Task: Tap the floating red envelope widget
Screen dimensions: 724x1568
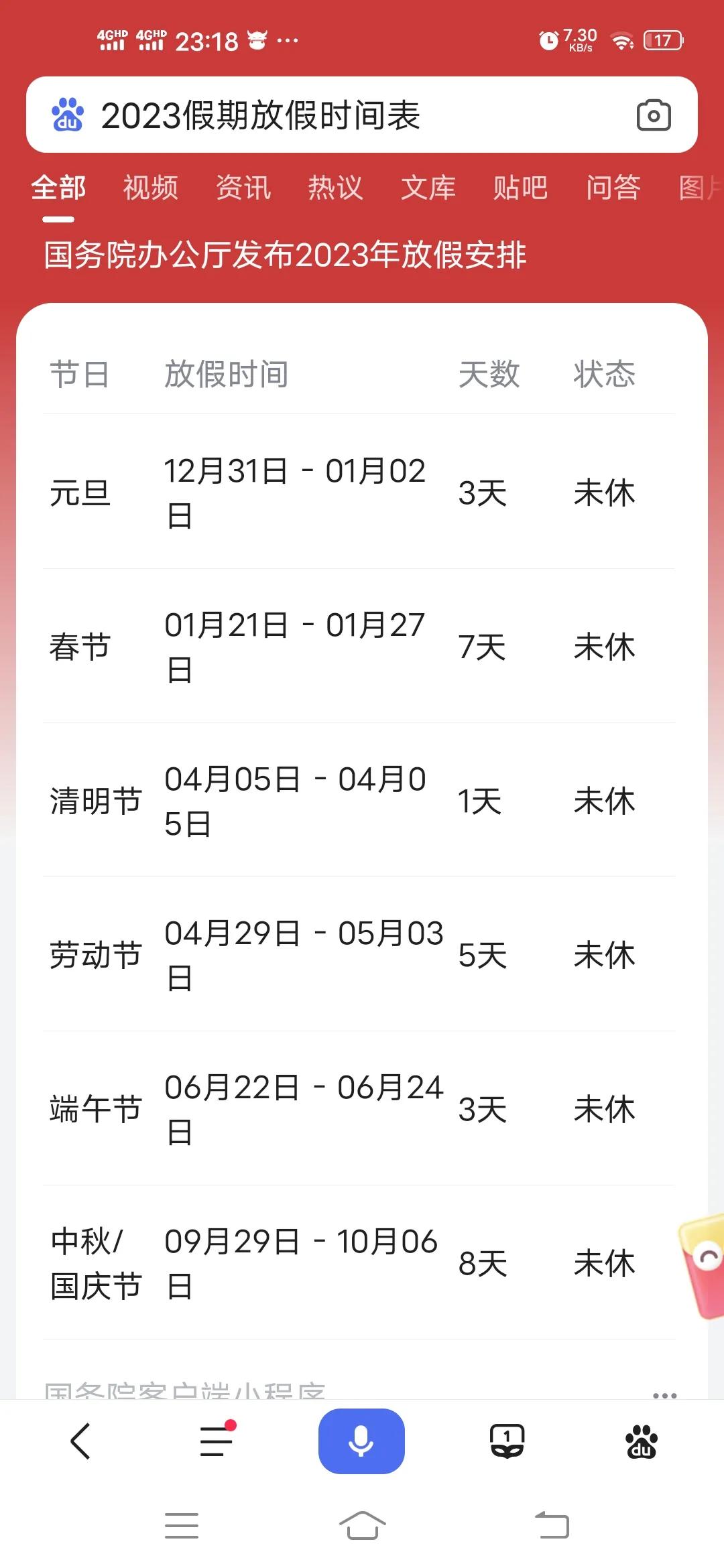Action: [703, 1265]
